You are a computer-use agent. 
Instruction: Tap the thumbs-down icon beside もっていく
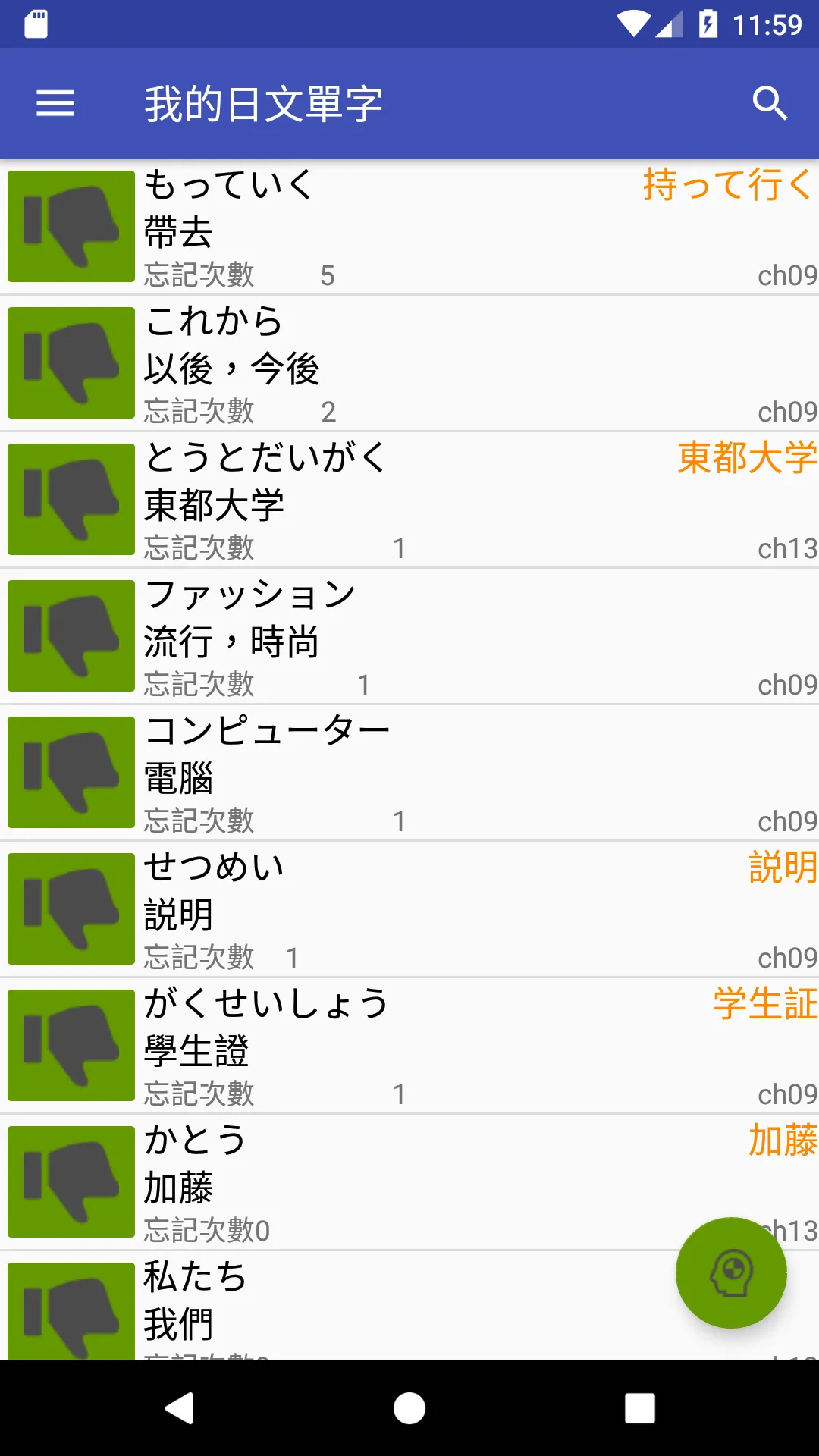(71, 227)
